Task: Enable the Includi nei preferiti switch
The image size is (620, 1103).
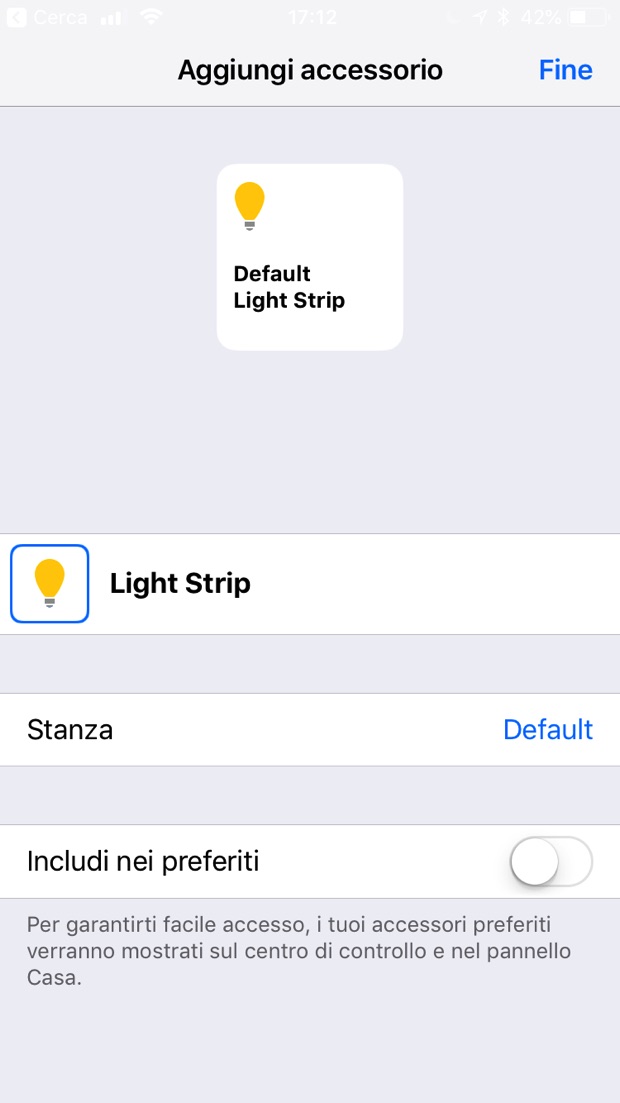Action: coord(550,862)
